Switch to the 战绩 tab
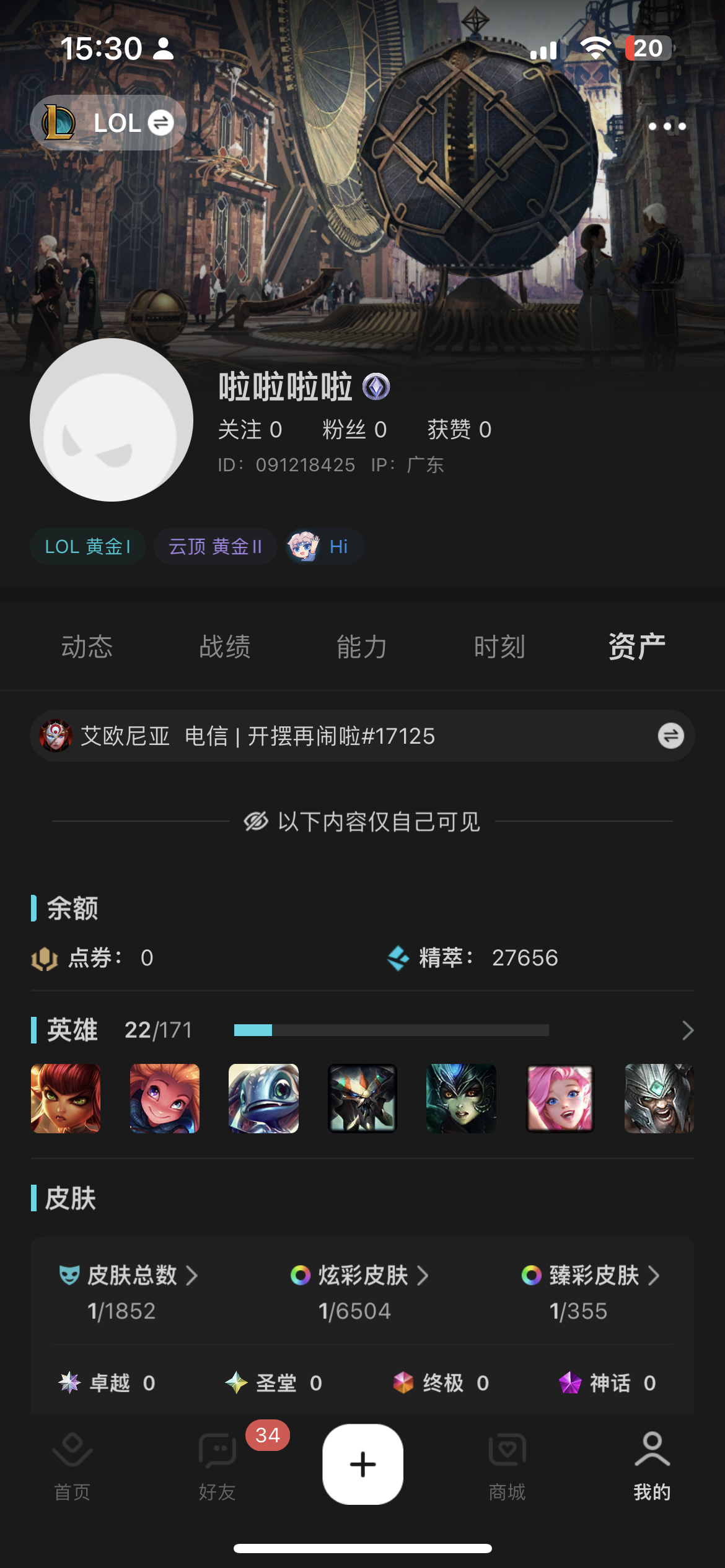This screenshot has width=725, height=1568. 224,647
